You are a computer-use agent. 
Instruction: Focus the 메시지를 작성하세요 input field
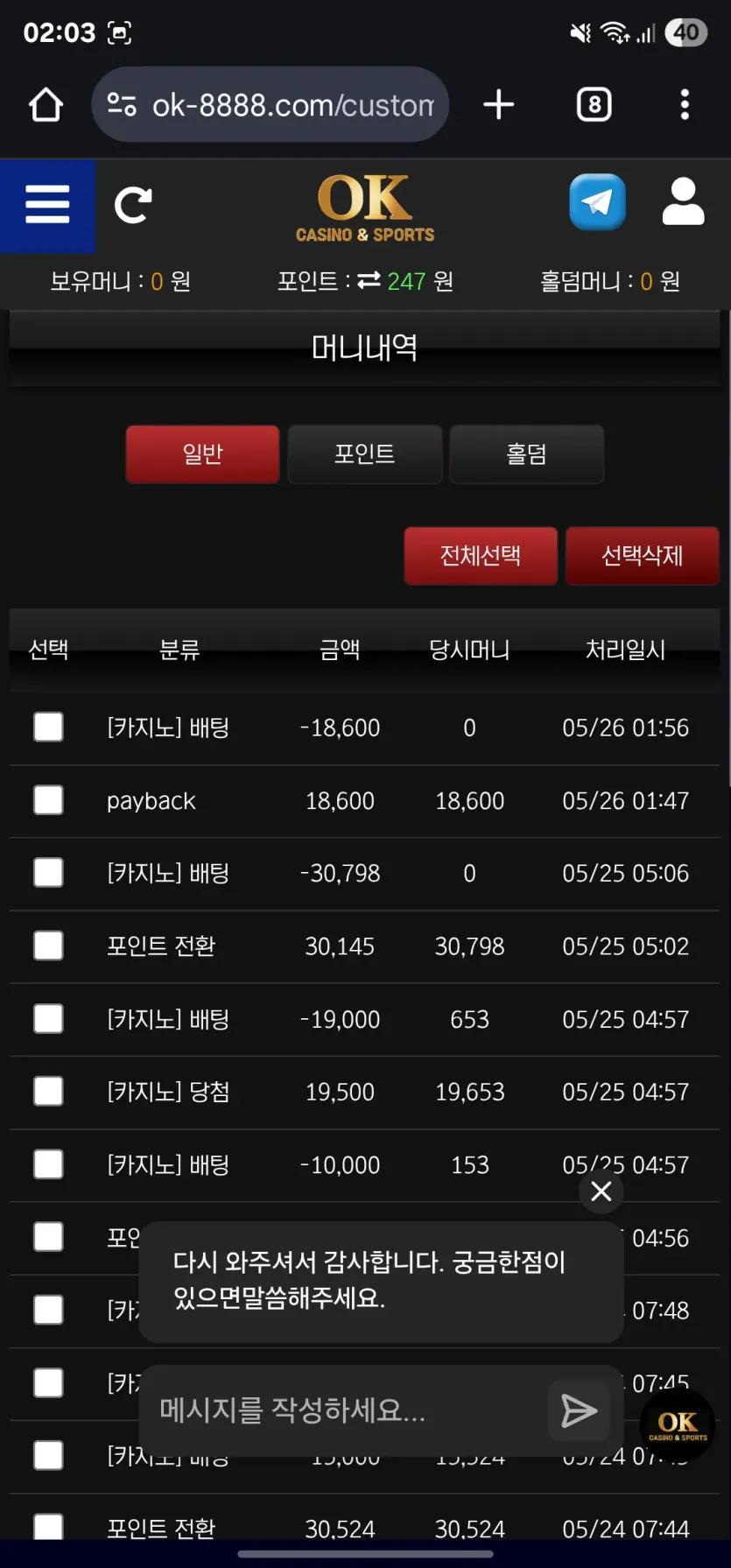(346, 1410)
